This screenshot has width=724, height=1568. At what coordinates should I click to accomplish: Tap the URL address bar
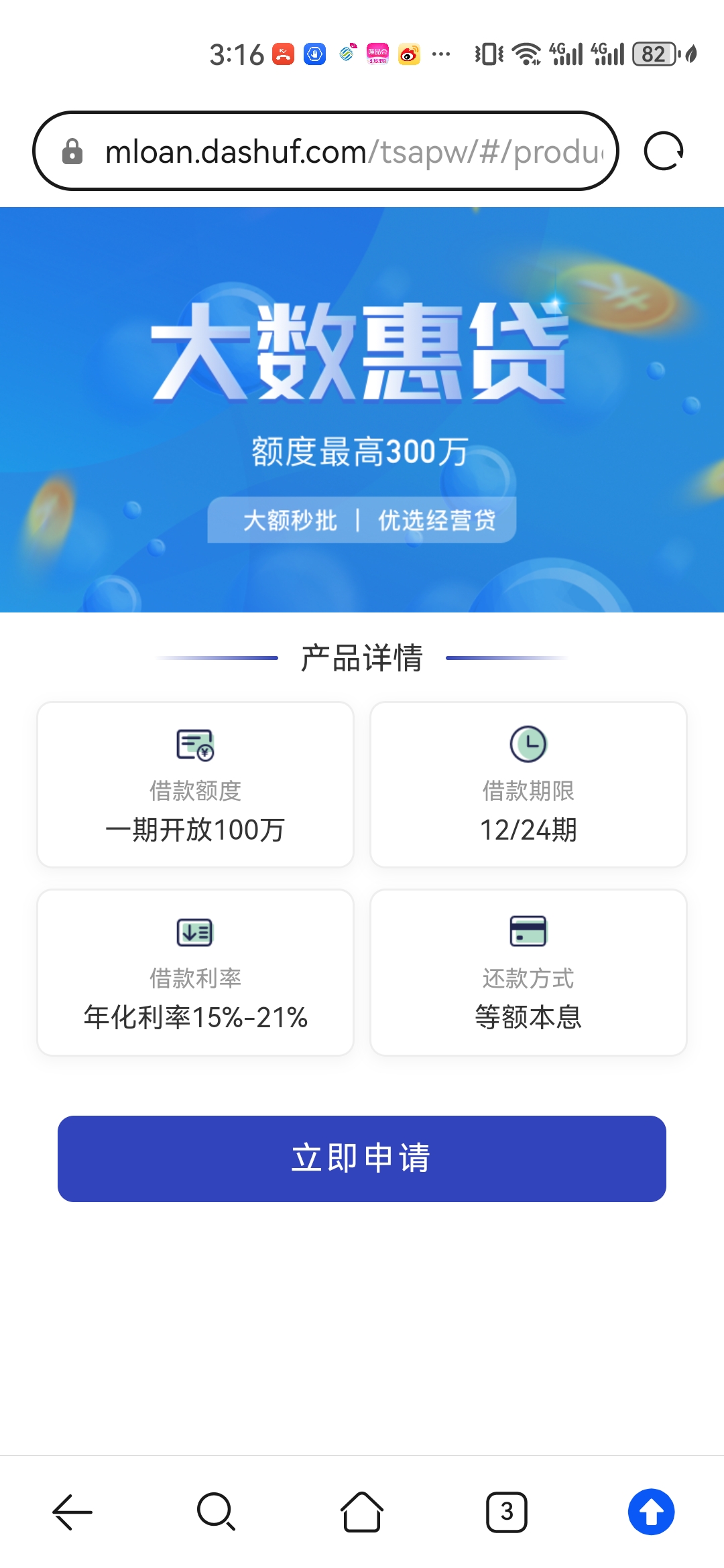325,151
